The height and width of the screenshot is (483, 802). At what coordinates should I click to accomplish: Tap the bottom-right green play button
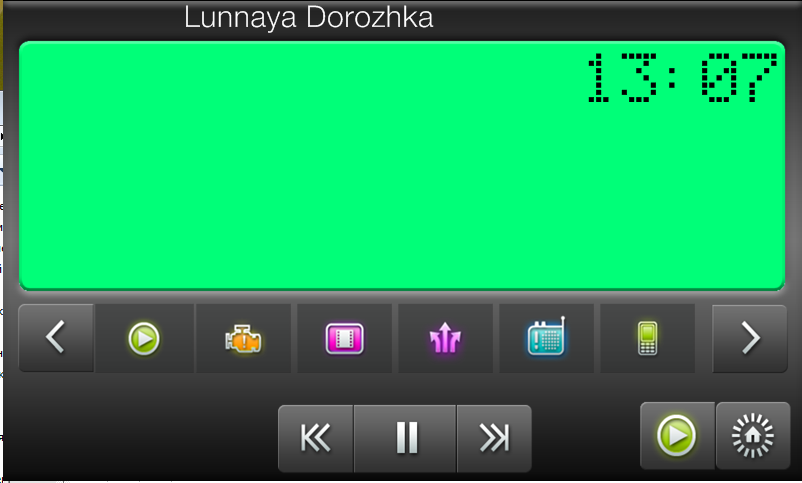pyautogui.click(x=677, y=436)
